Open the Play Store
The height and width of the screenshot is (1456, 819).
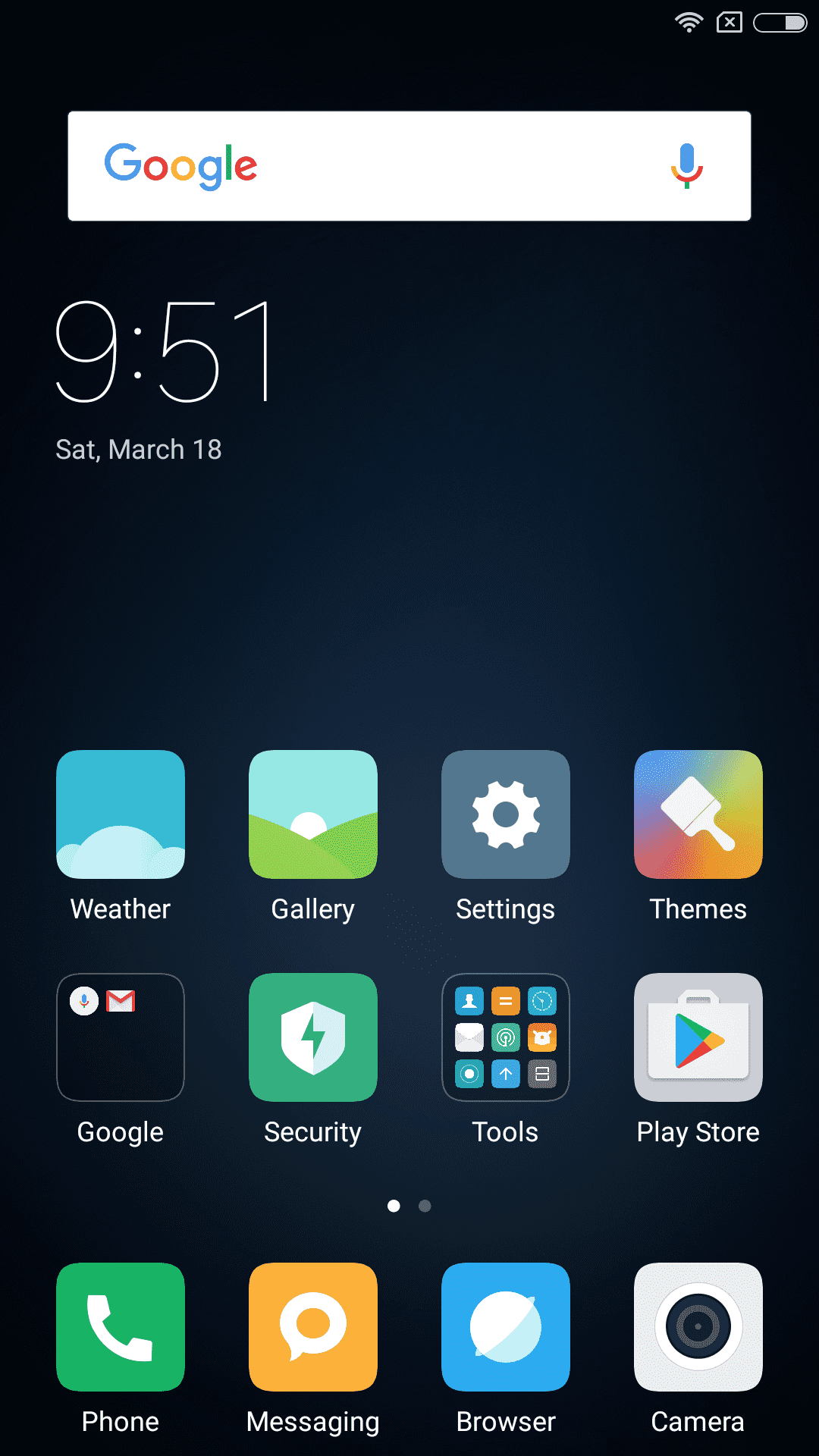click(698, 1037)
